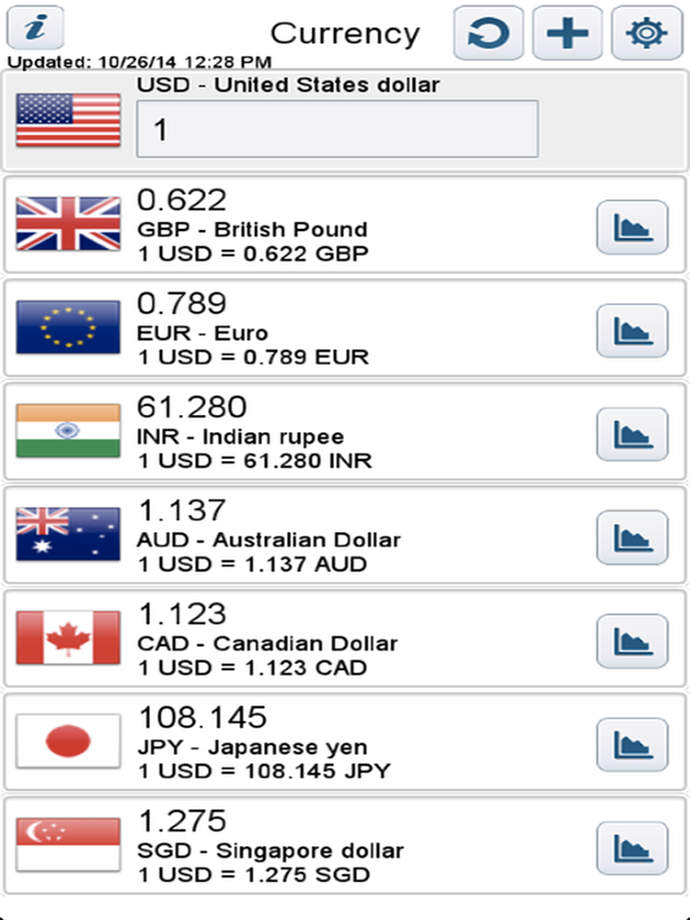Open the info button
690x920 pixels.
(36, 29)
